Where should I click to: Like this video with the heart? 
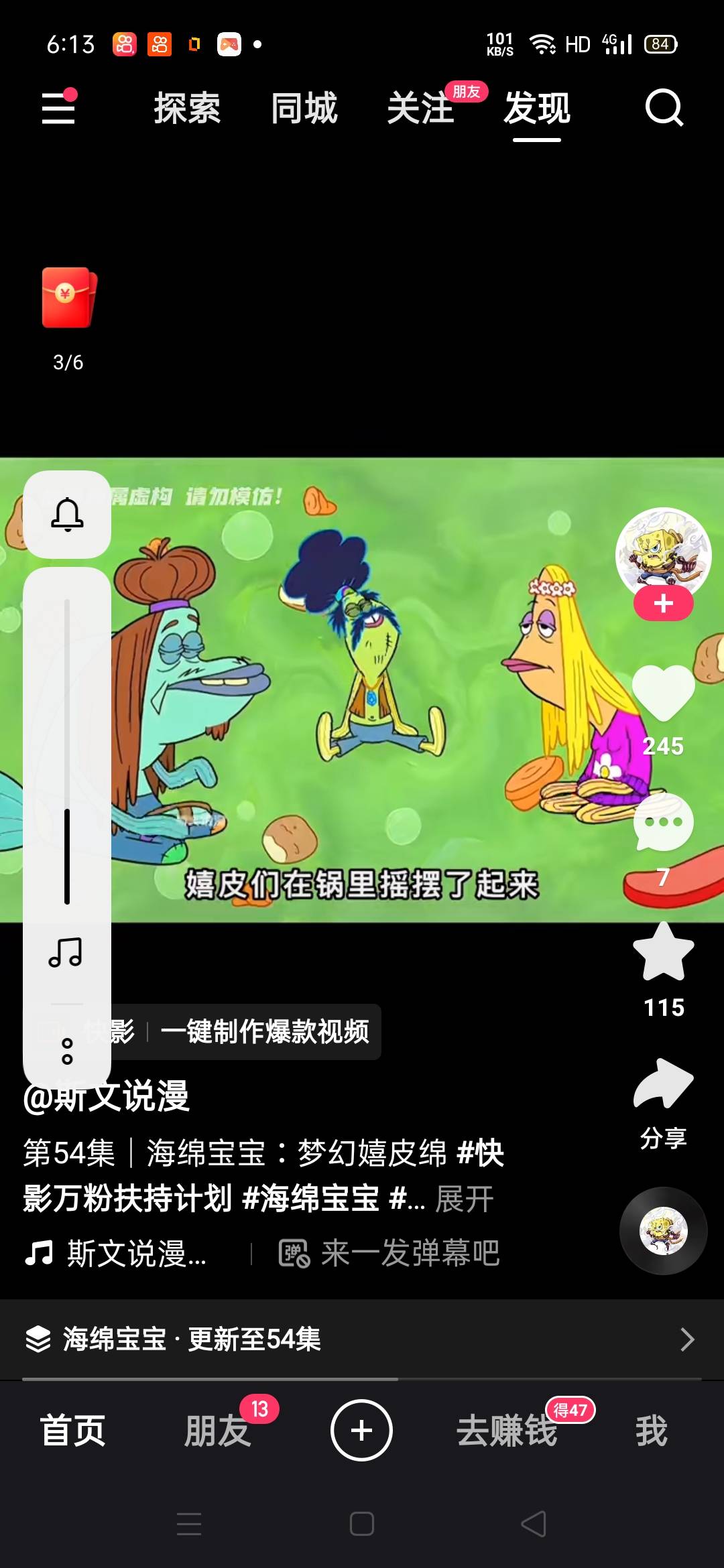click(663, 694)
